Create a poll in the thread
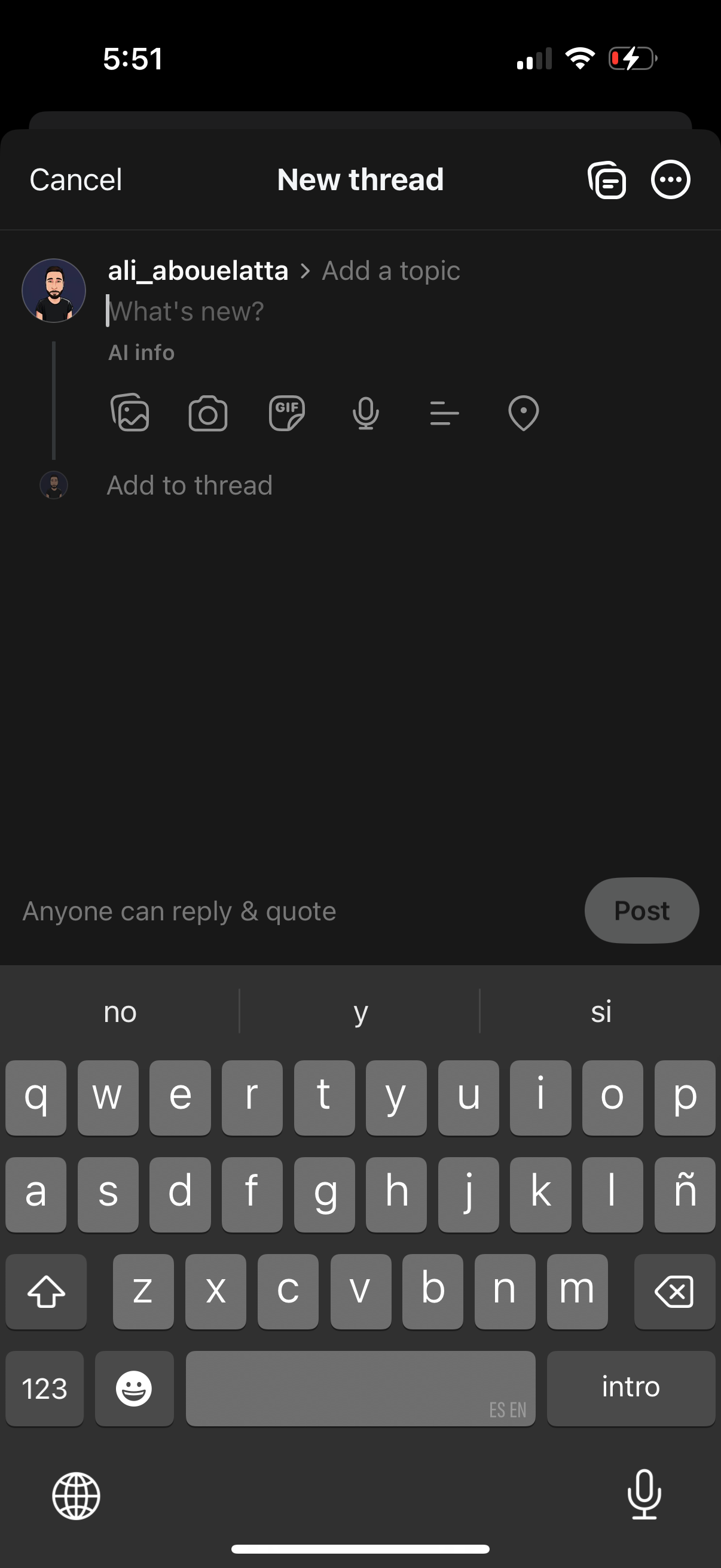The width and height of the screenshot is (721, 1568). (444, 413)
